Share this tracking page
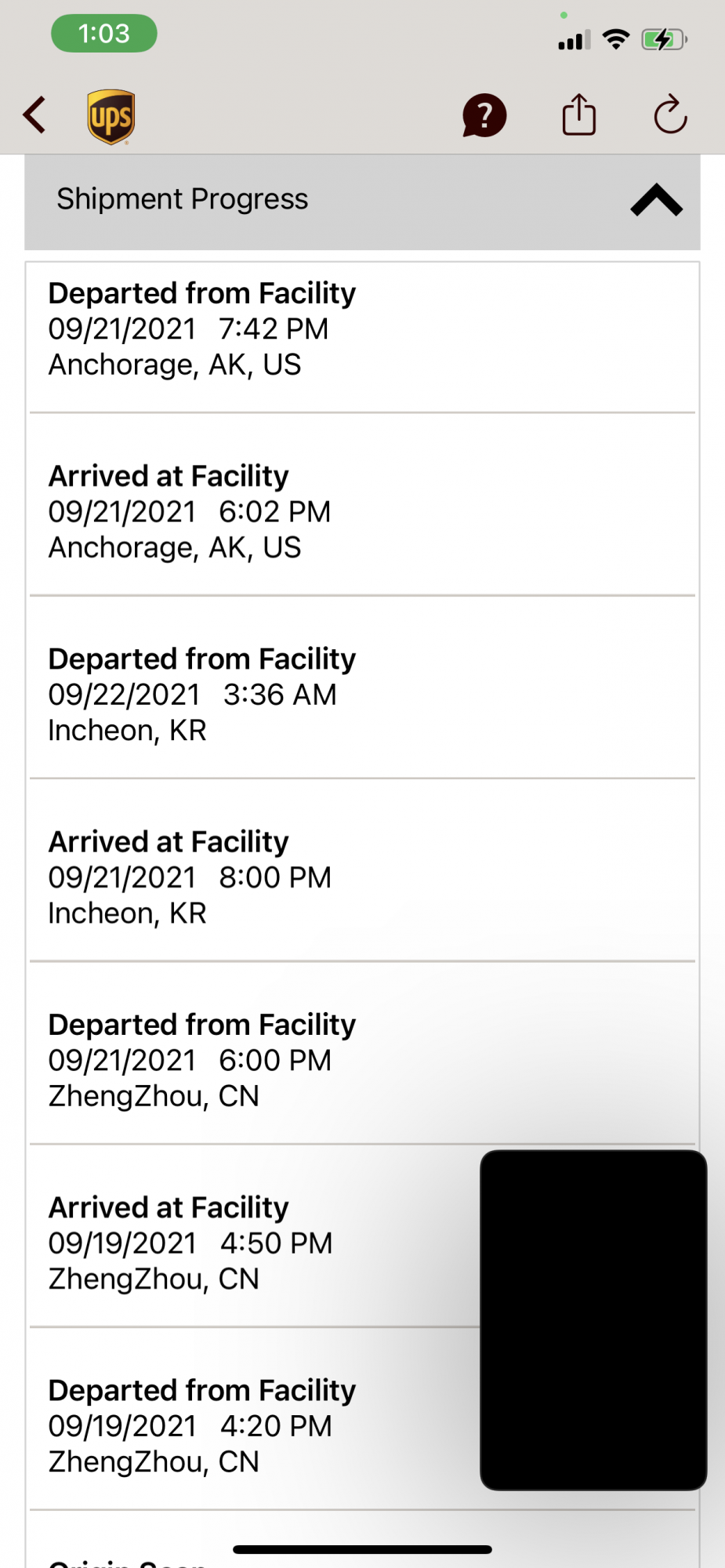The height and width of the screenshot is (1568, 725). (x=579, y=115)
